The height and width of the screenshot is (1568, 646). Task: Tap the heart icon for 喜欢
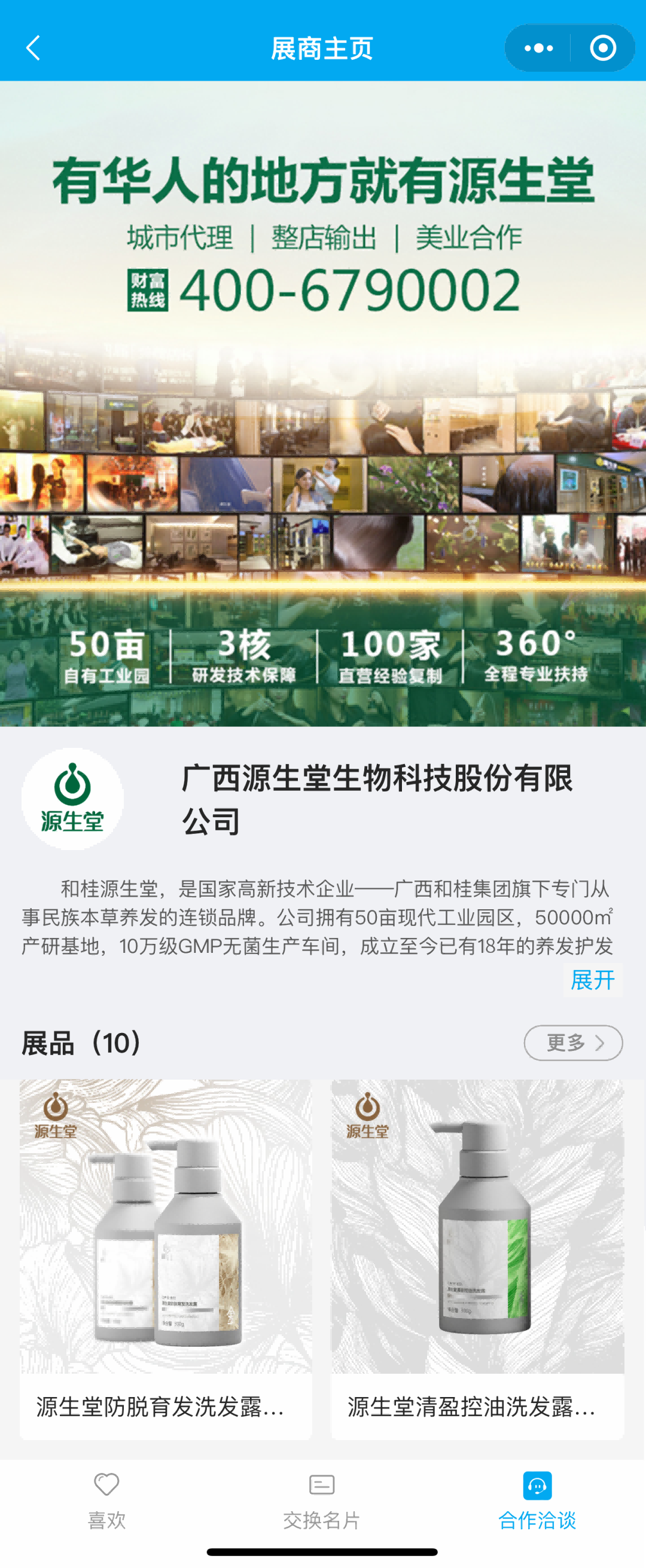[106, 1484]
